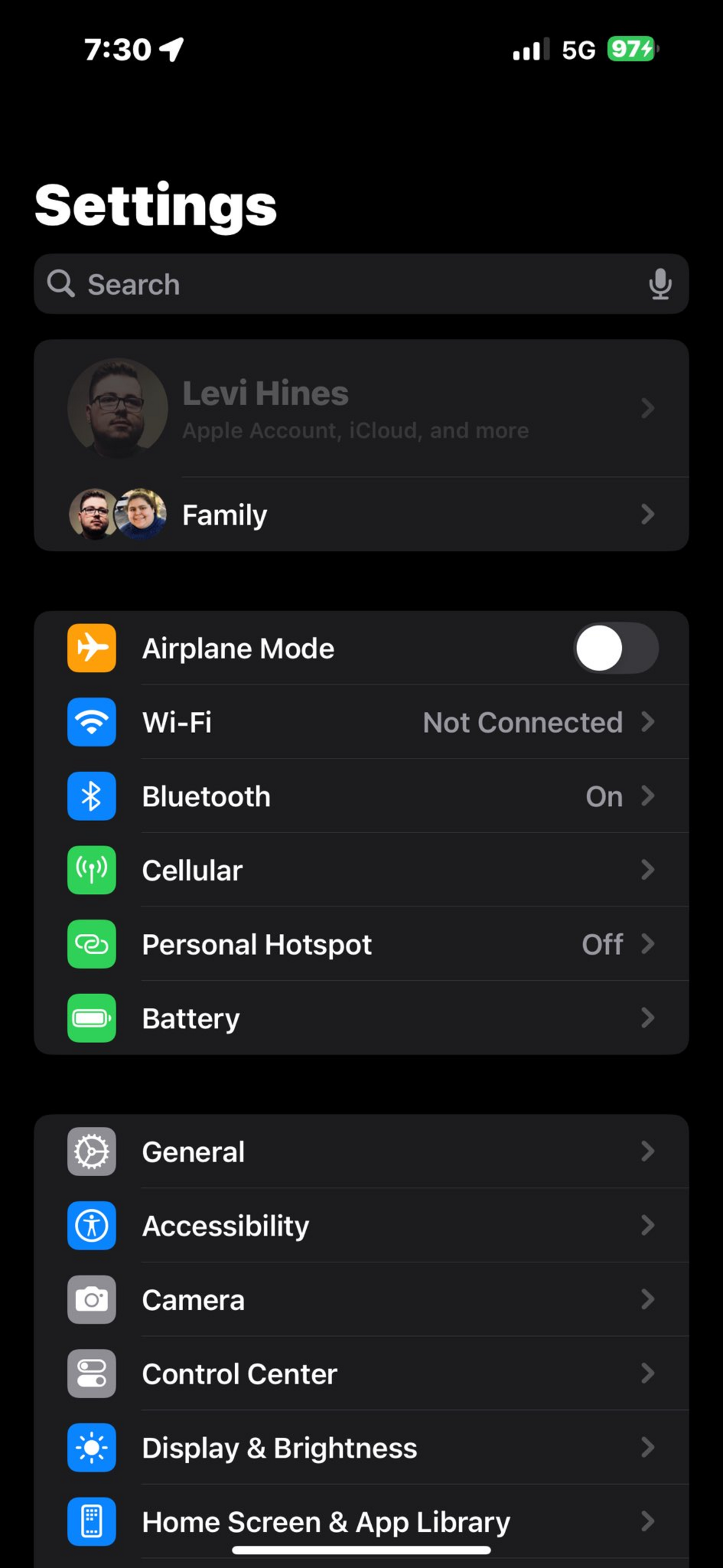
Task: Open Wi-Fi settings
Action: tap(361, 722)
